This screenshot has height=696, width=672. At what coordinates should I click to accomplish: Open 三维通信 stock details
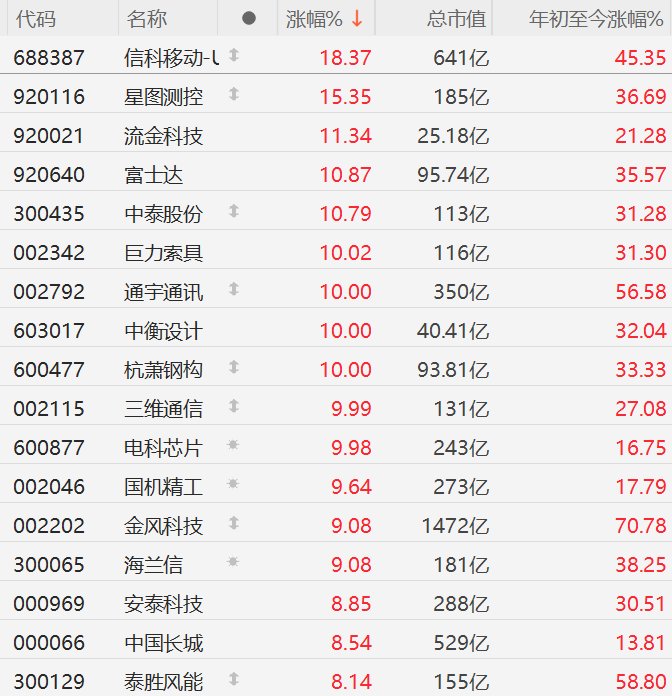(163, 409)
